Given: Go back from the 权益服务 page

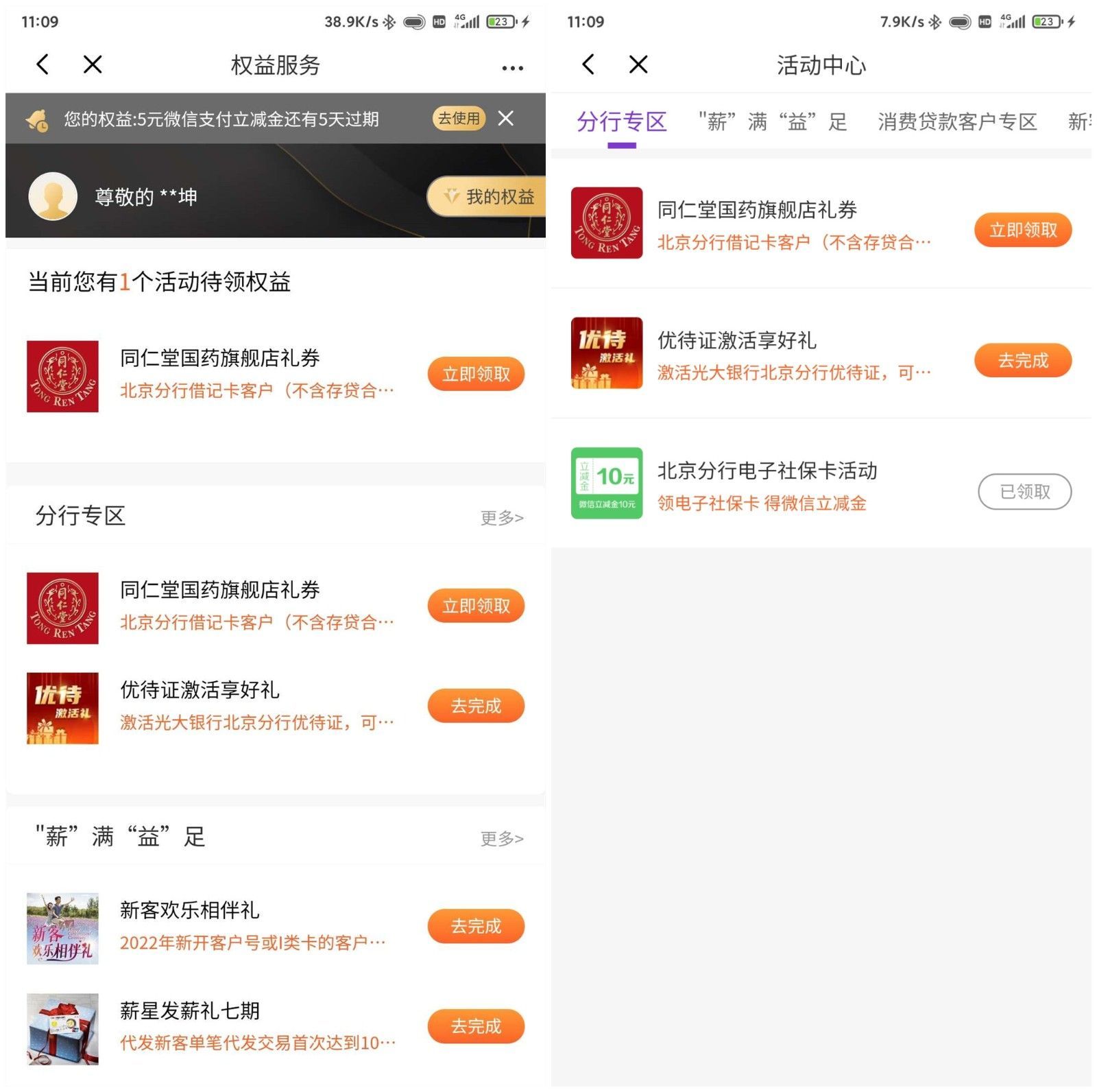Looking at the screenshot, I should point(43,65).
